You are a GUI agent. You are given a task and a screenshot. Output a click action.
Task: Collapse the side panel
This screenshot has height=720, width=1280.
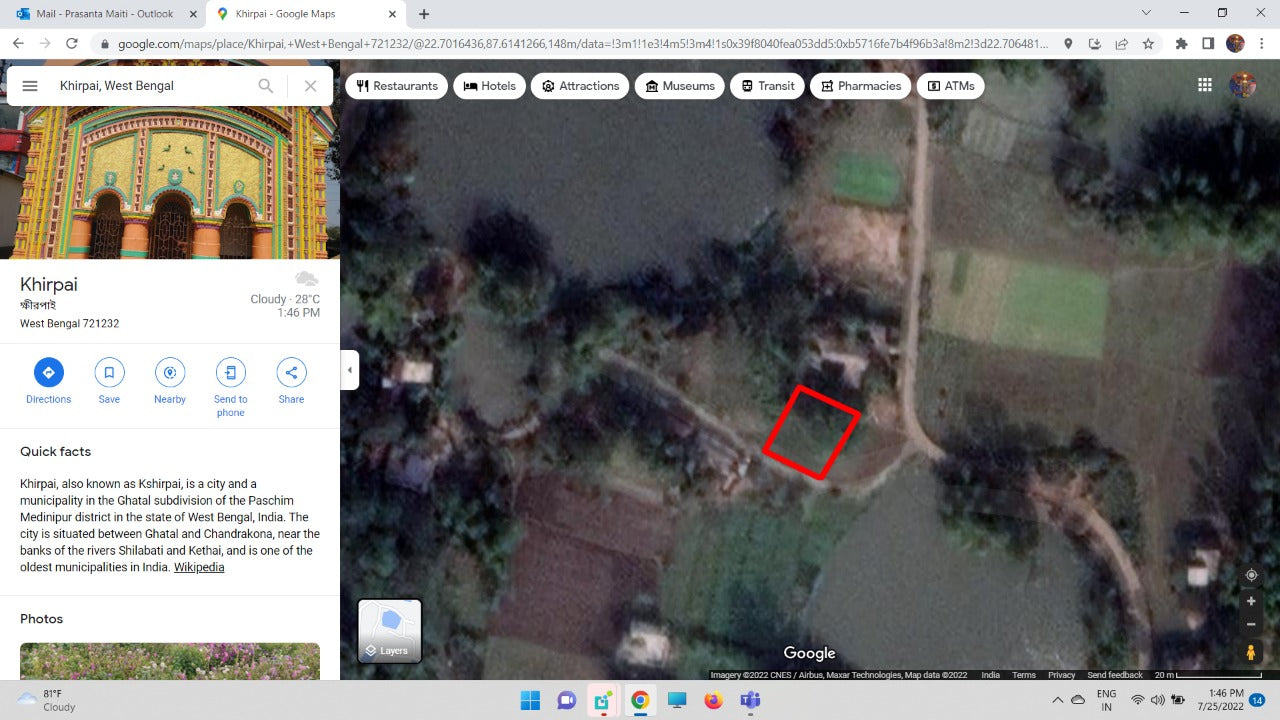(x=349, y=370)
